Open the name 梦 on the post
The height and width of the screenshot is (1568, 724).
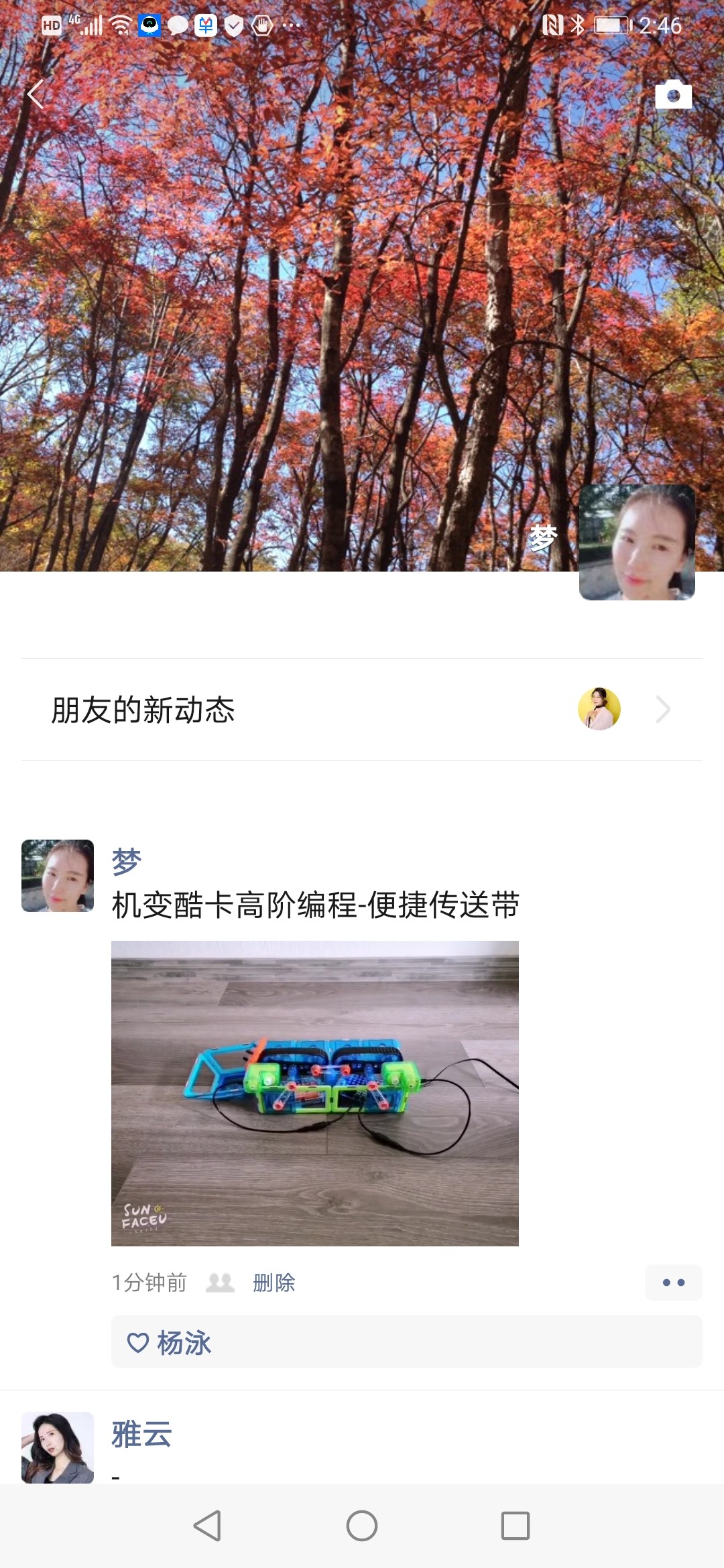(126, 862)
